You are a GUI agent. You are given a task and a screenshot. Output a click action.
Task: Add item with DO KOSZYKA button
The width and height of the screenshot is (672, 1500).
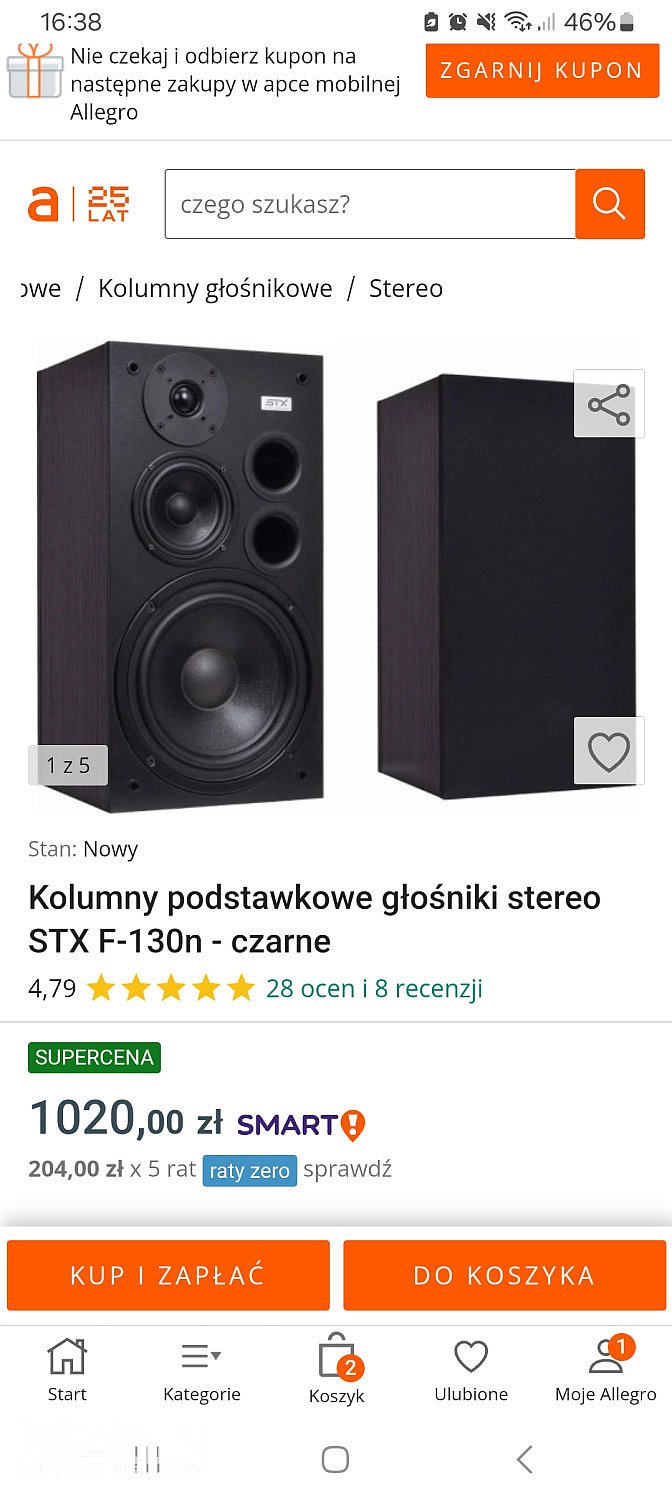click(x=505, y=1275)
